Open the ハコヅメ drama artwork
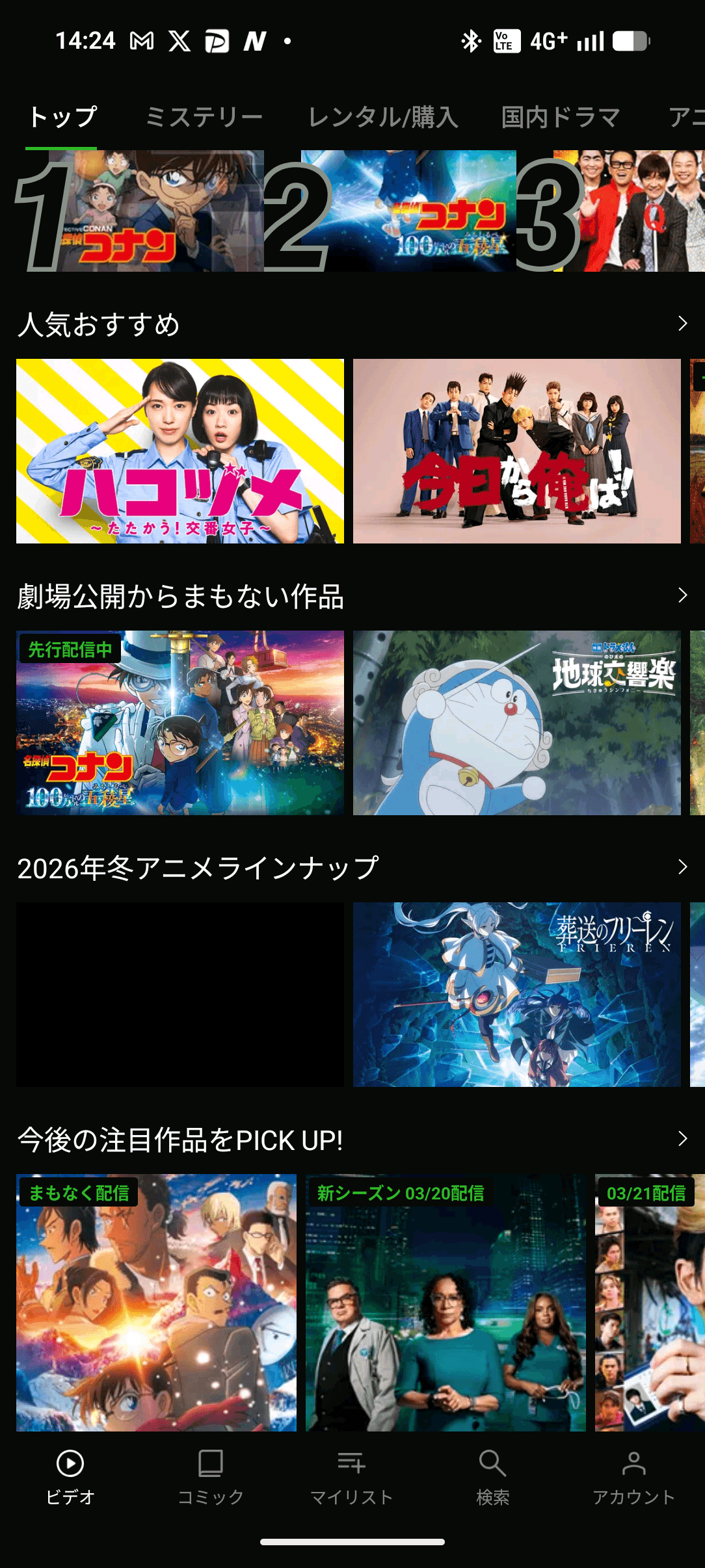This screenshot has height=1568, width=705. pos(180,451)
